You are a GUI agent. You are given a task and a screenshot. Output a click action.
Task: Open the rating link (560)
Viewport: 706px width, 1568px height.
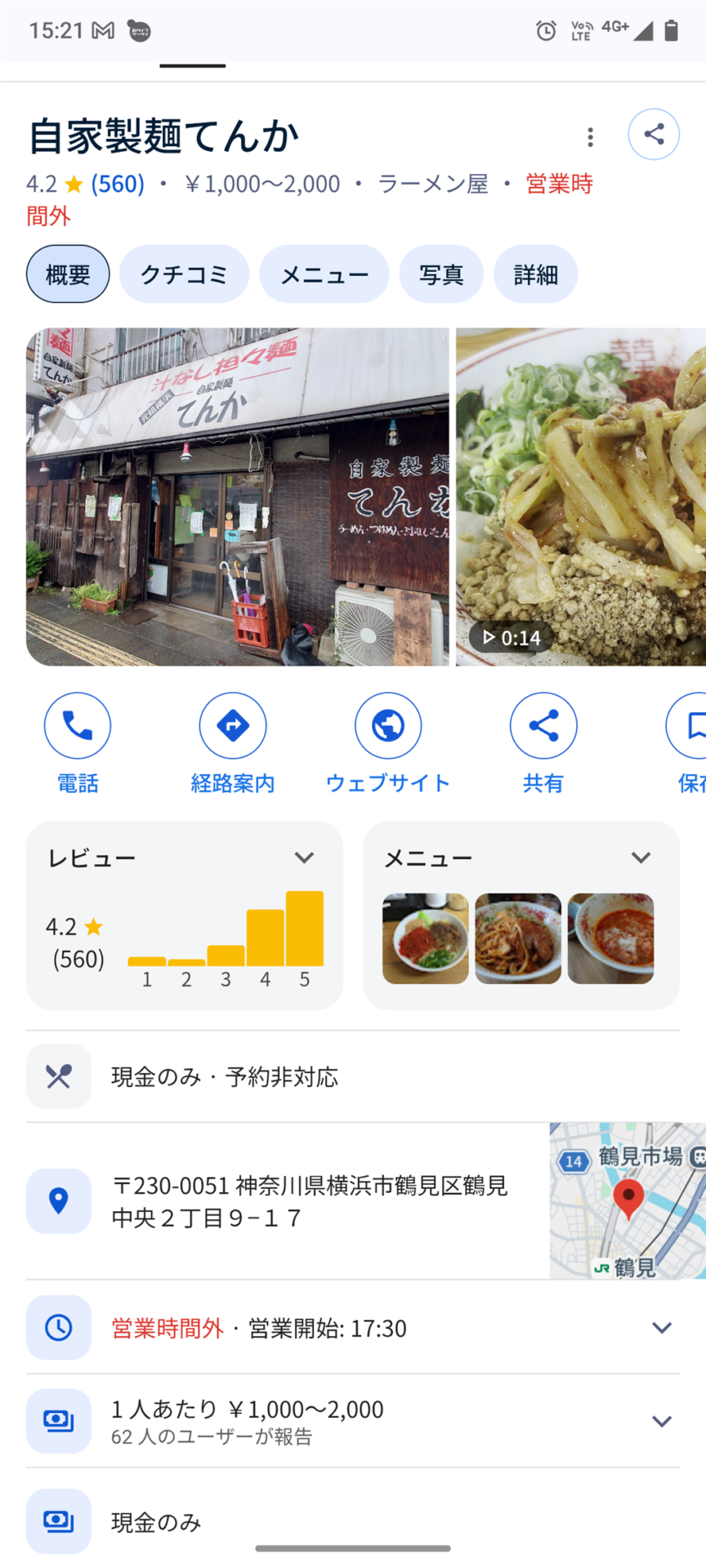[x=118, y=184]
